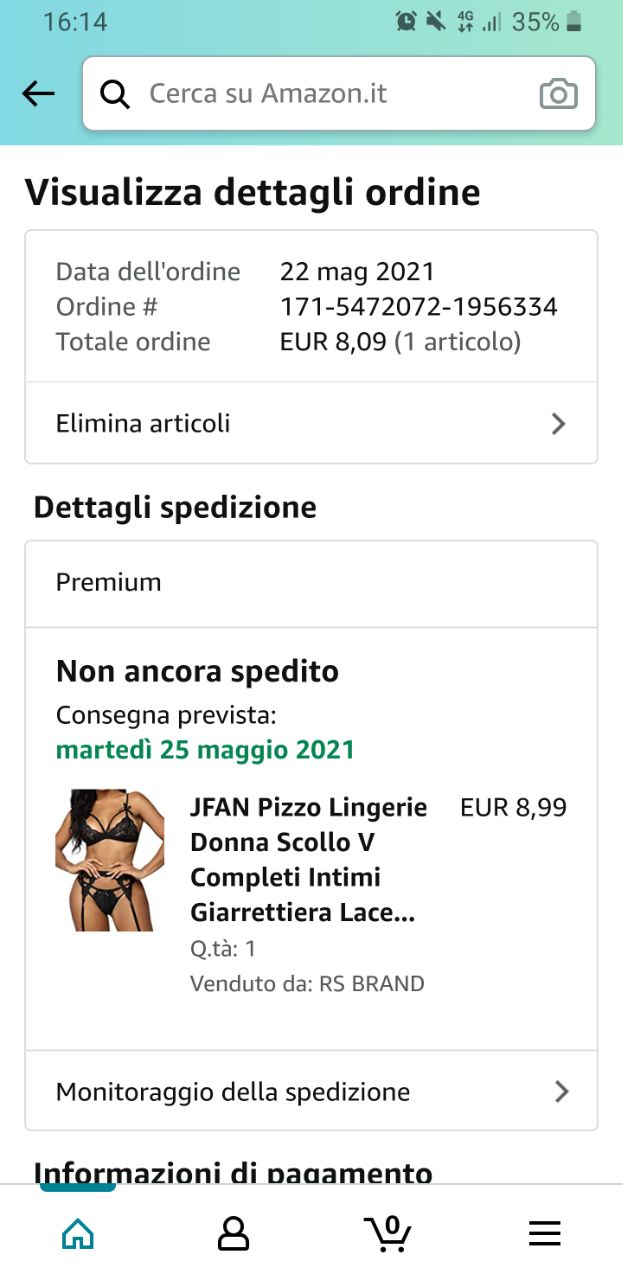
Task: Open Monitoraggio della spedizione
Action: coord(311,1091)
